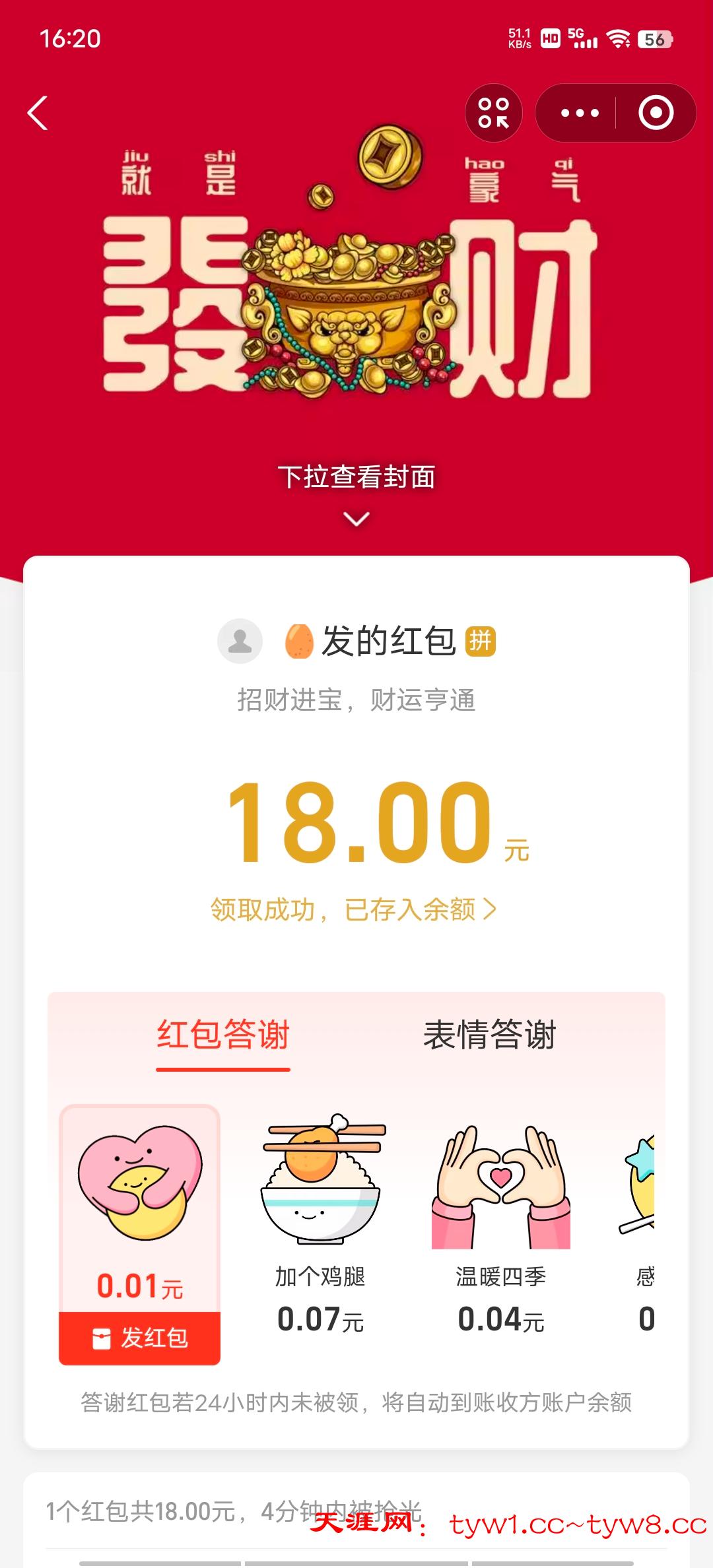Open the mini program four-dot panel icon

[x=494, y=113]
